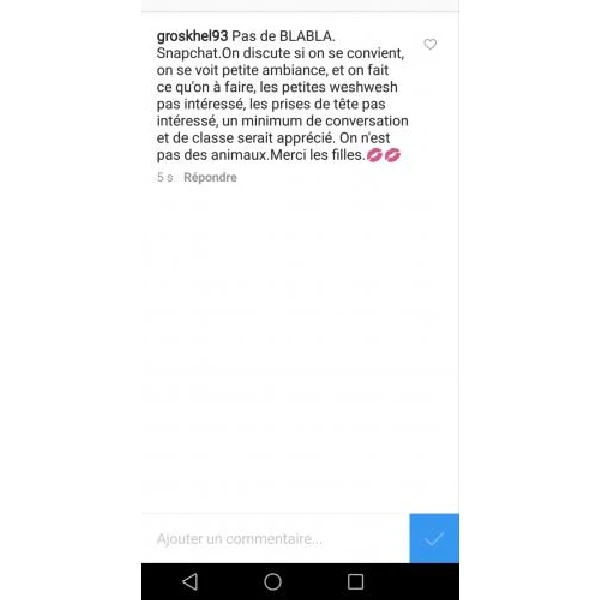Open recent apps overview

pyautogui.click(x=355, y=581)
